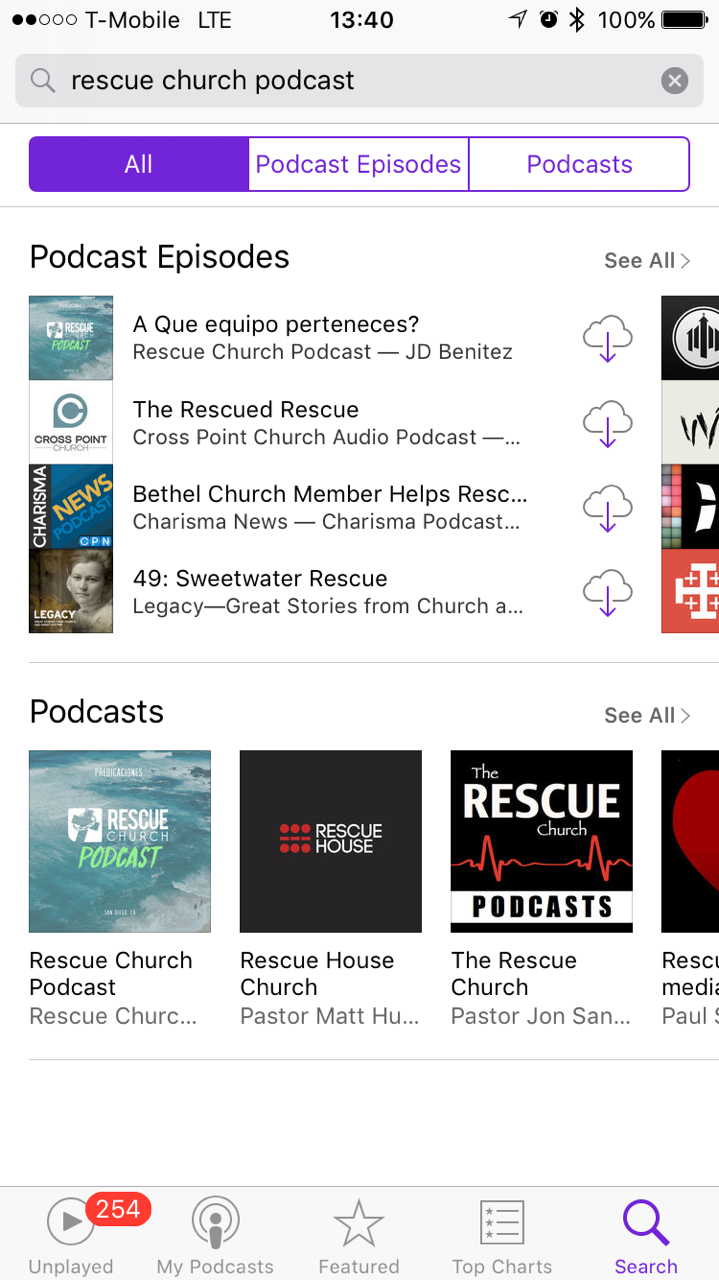Switch to the Podcast Episodes segment

tap(358, 164)
